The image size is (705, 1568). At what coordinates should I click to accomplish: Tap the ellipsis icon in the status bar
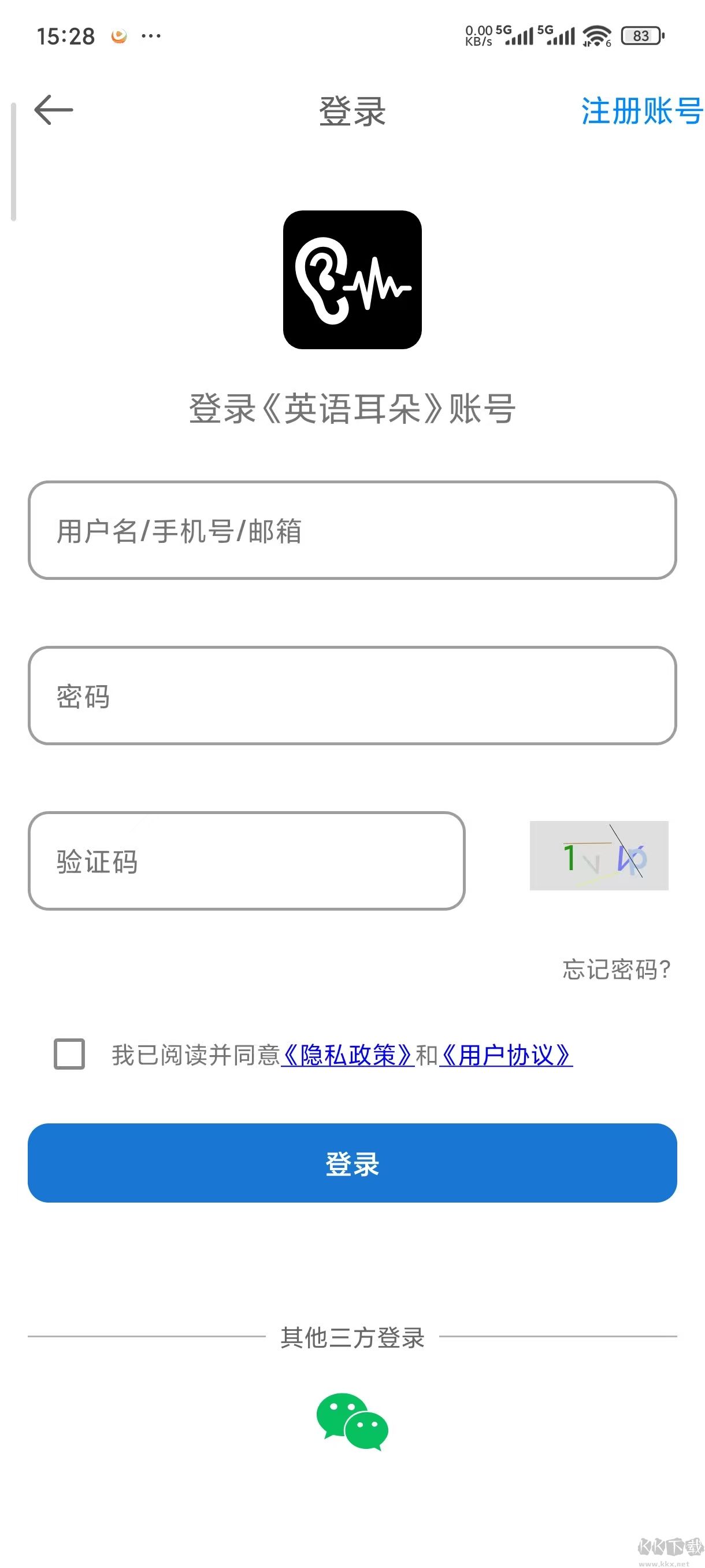coord(150,35)
